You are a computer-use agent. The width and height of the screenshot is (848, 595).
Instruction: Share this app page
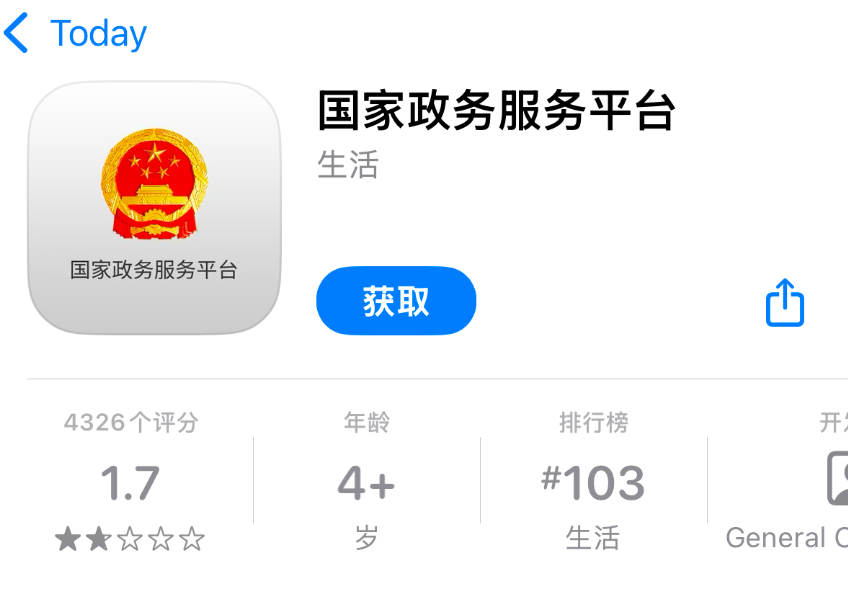[x=785, y=302]
